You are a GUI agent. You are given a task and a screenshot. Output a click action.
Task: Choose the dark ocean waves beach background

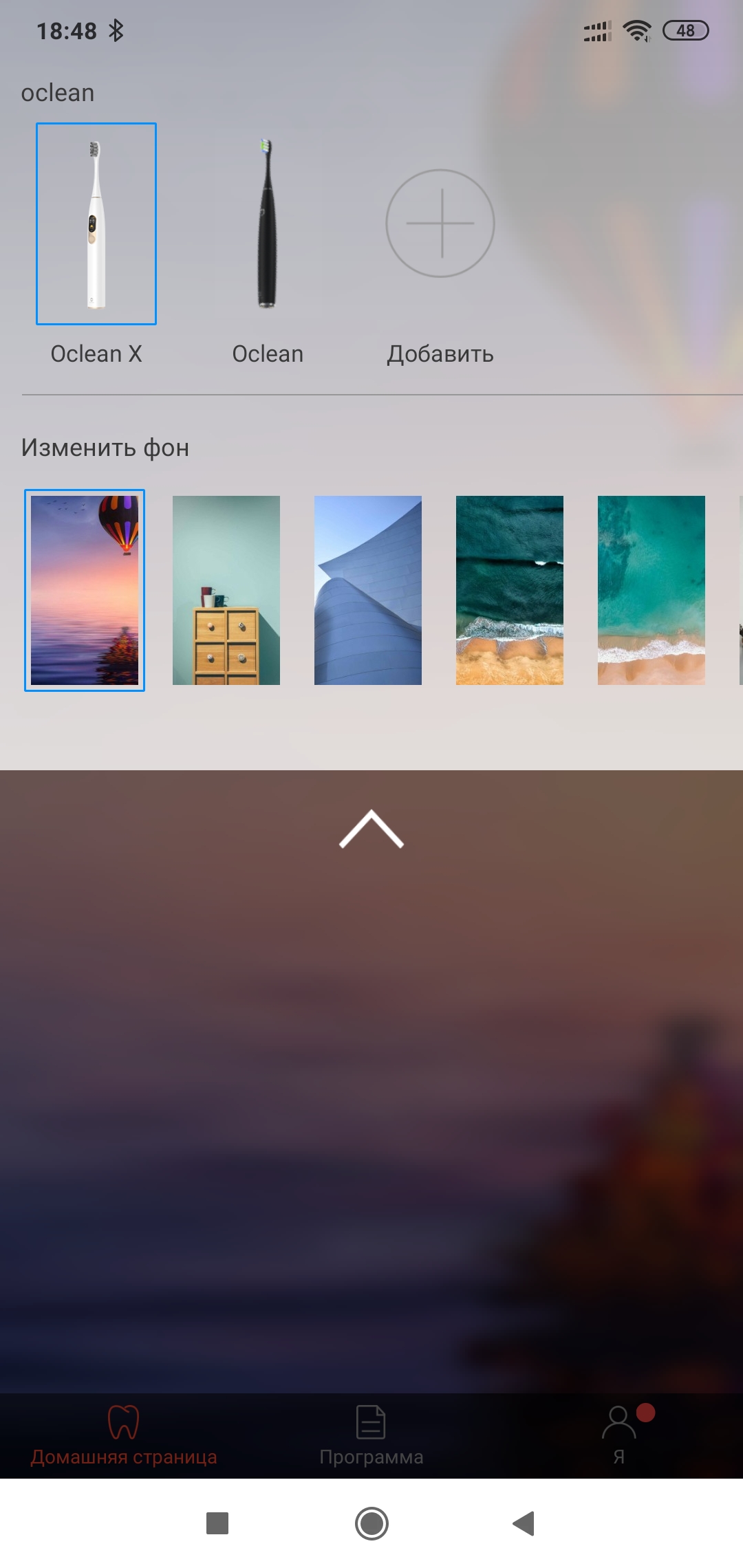click(x=510, y=590)
